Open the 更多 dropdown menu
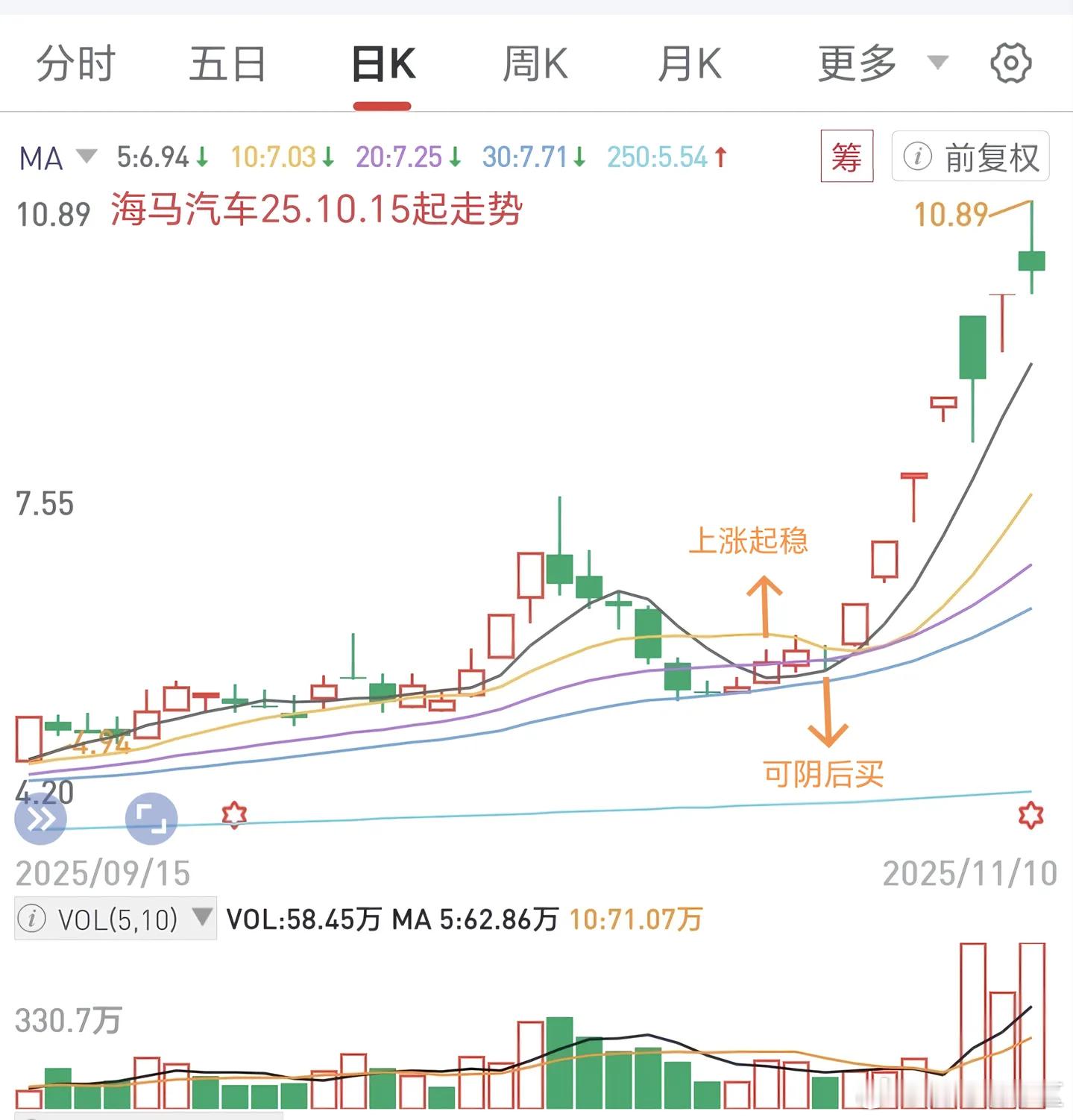 858,63
